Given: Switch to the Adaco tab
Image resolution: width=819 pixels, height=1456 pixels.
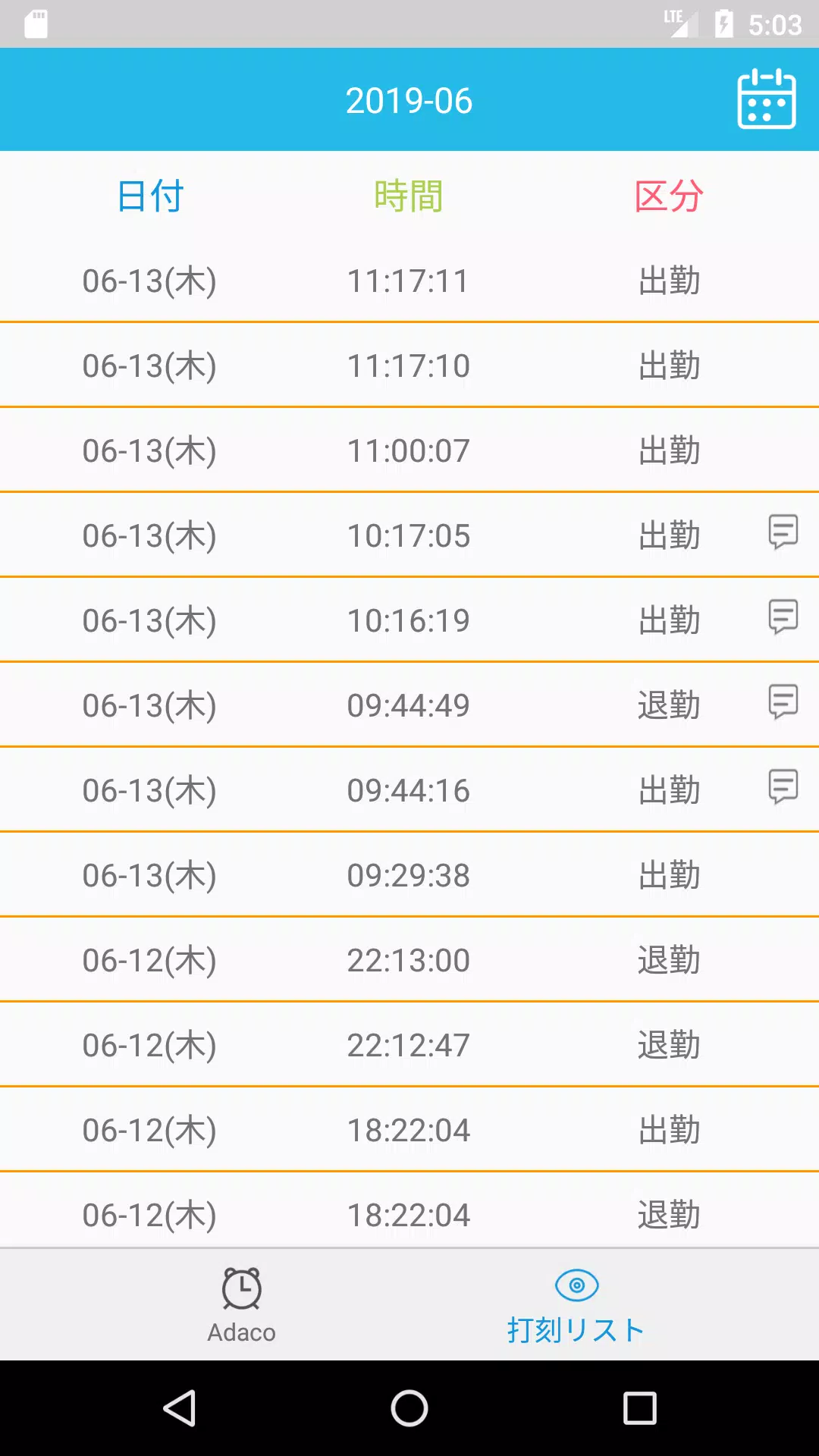Looking at the screenshot, I should point(242,1304).
